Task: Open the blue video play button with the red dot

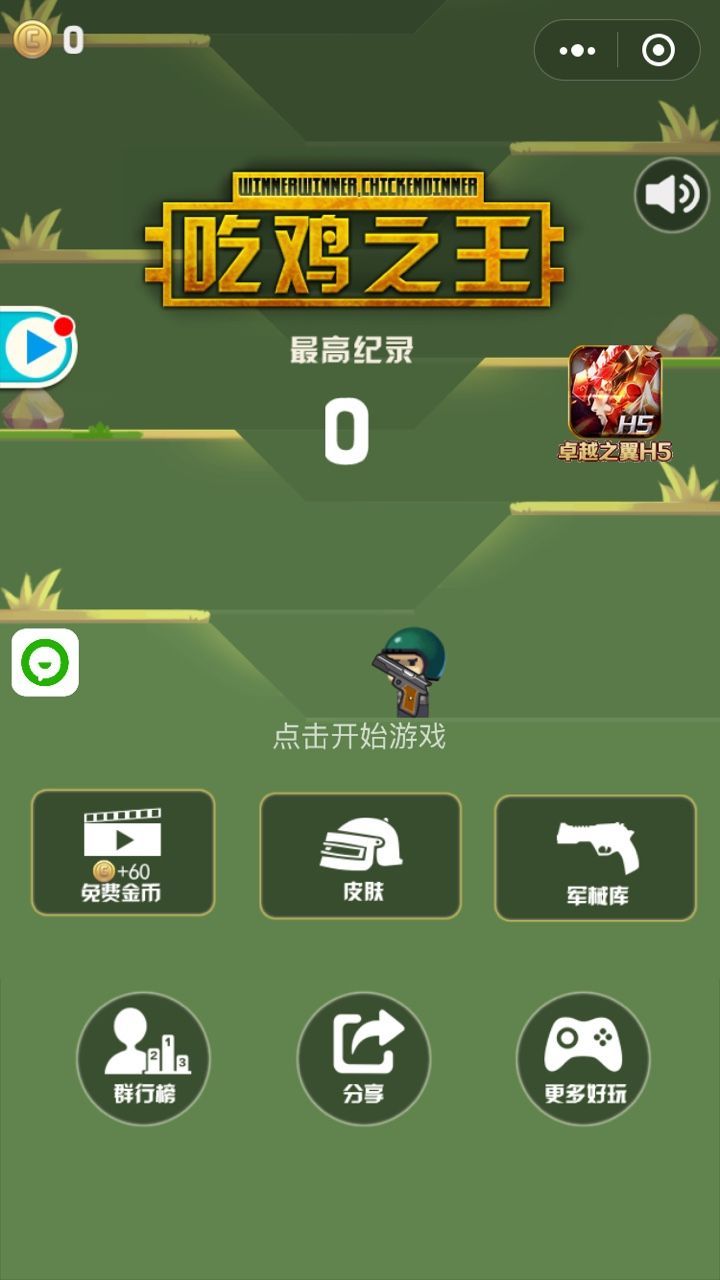Action: (38, 347)
